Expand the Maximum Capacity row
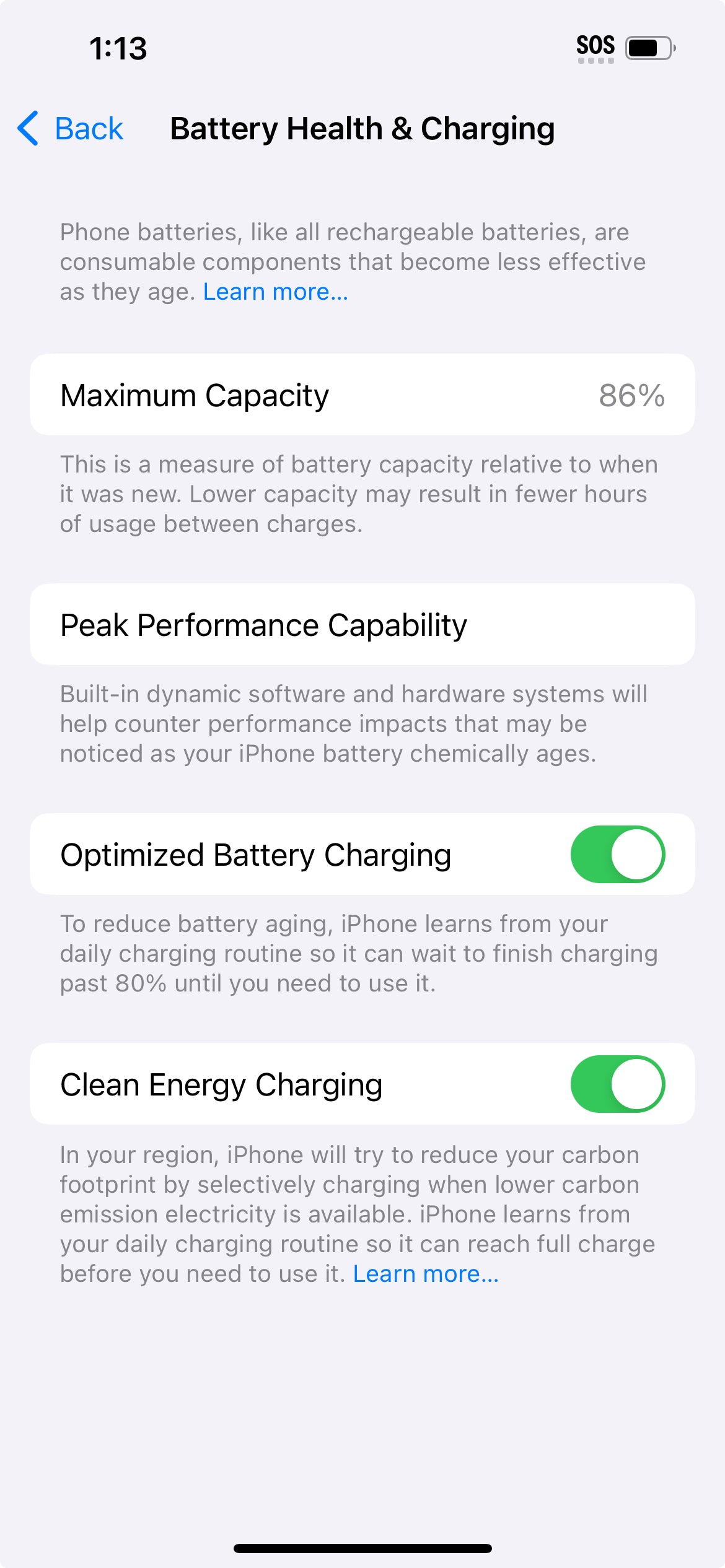The image size is (725, 1568). 362,394
